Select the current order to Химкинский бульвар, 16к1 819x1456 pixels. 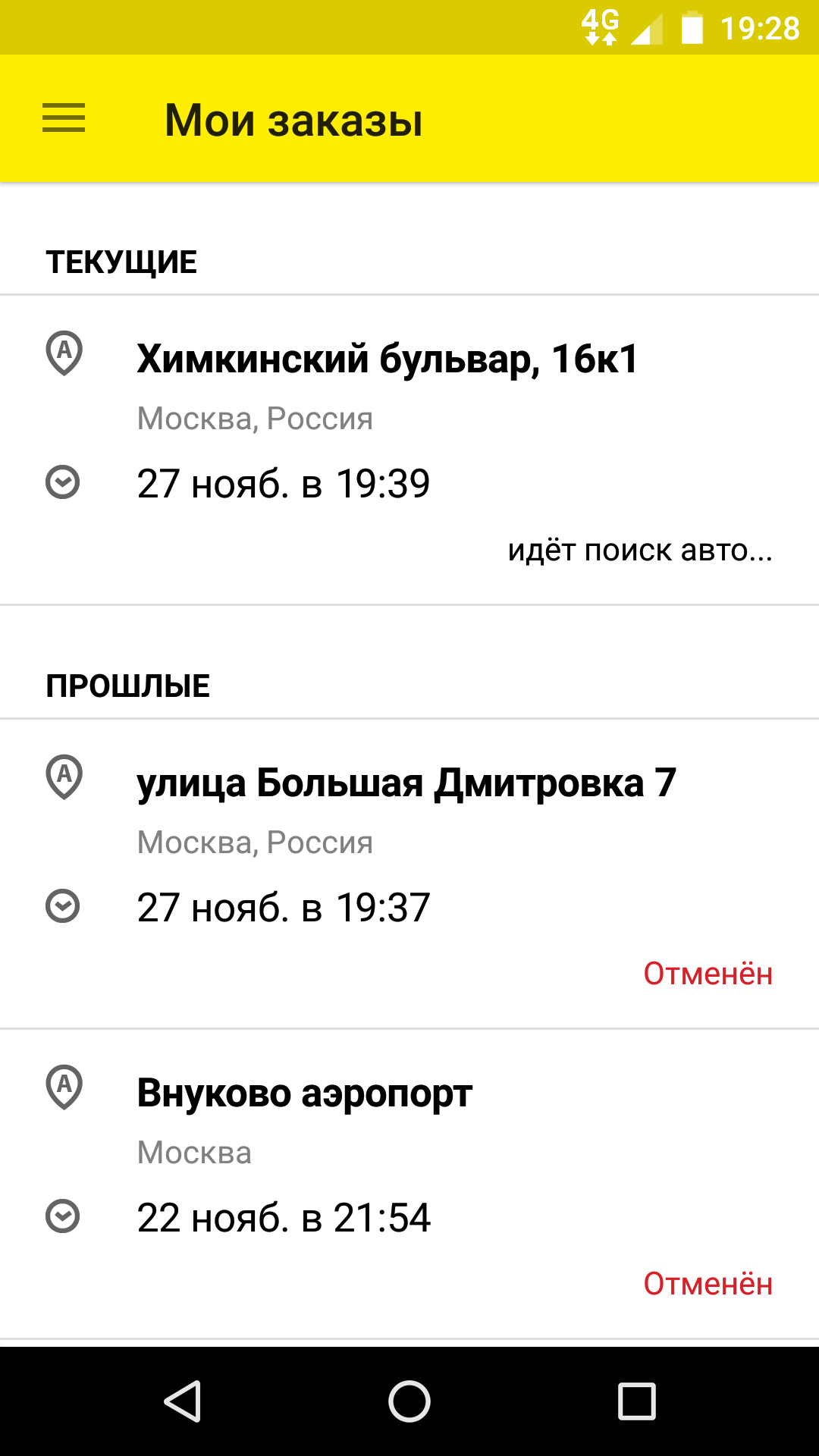[409, 447]
